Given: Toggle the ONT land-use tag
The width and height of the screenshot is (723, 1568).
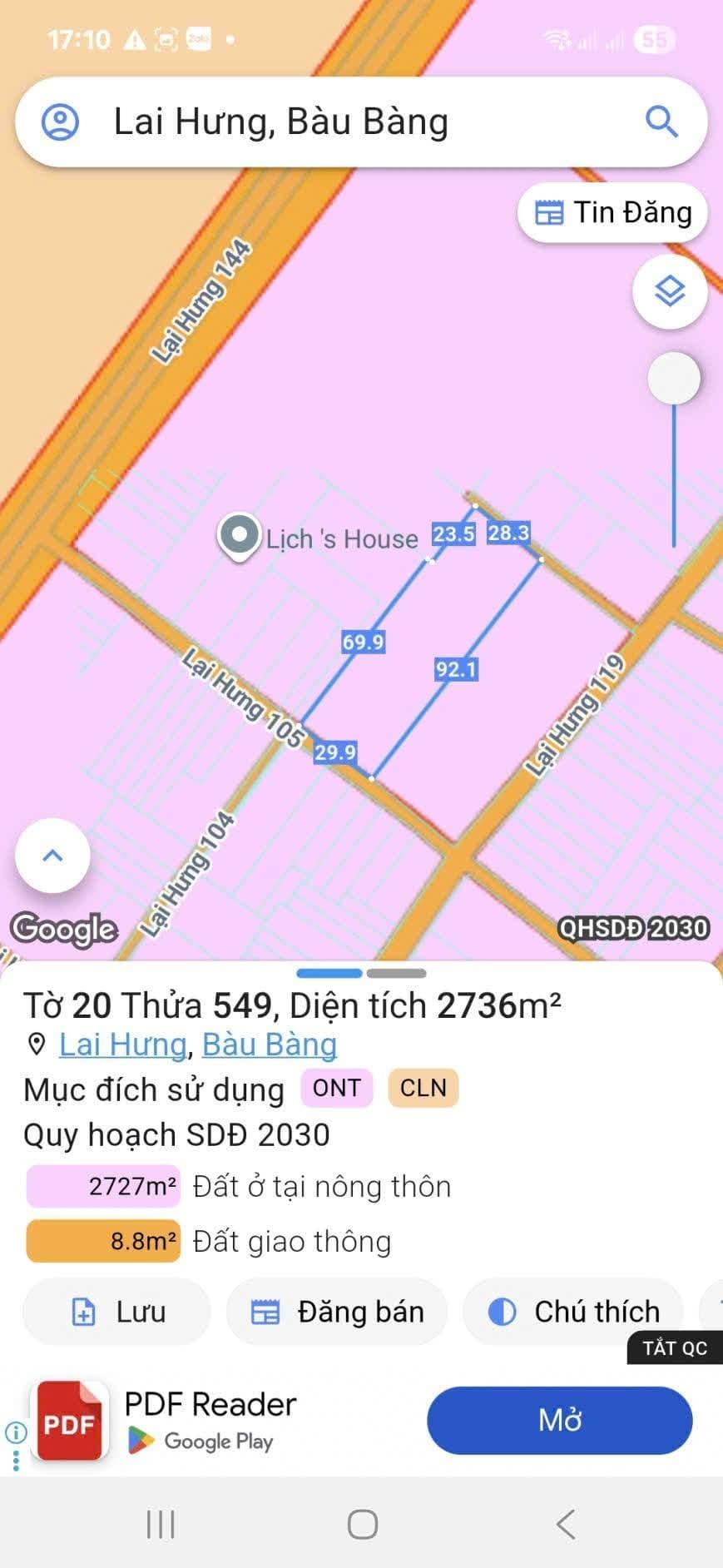Looking at the screenshot, I should pyautogui.click(x=336, y=1088).
